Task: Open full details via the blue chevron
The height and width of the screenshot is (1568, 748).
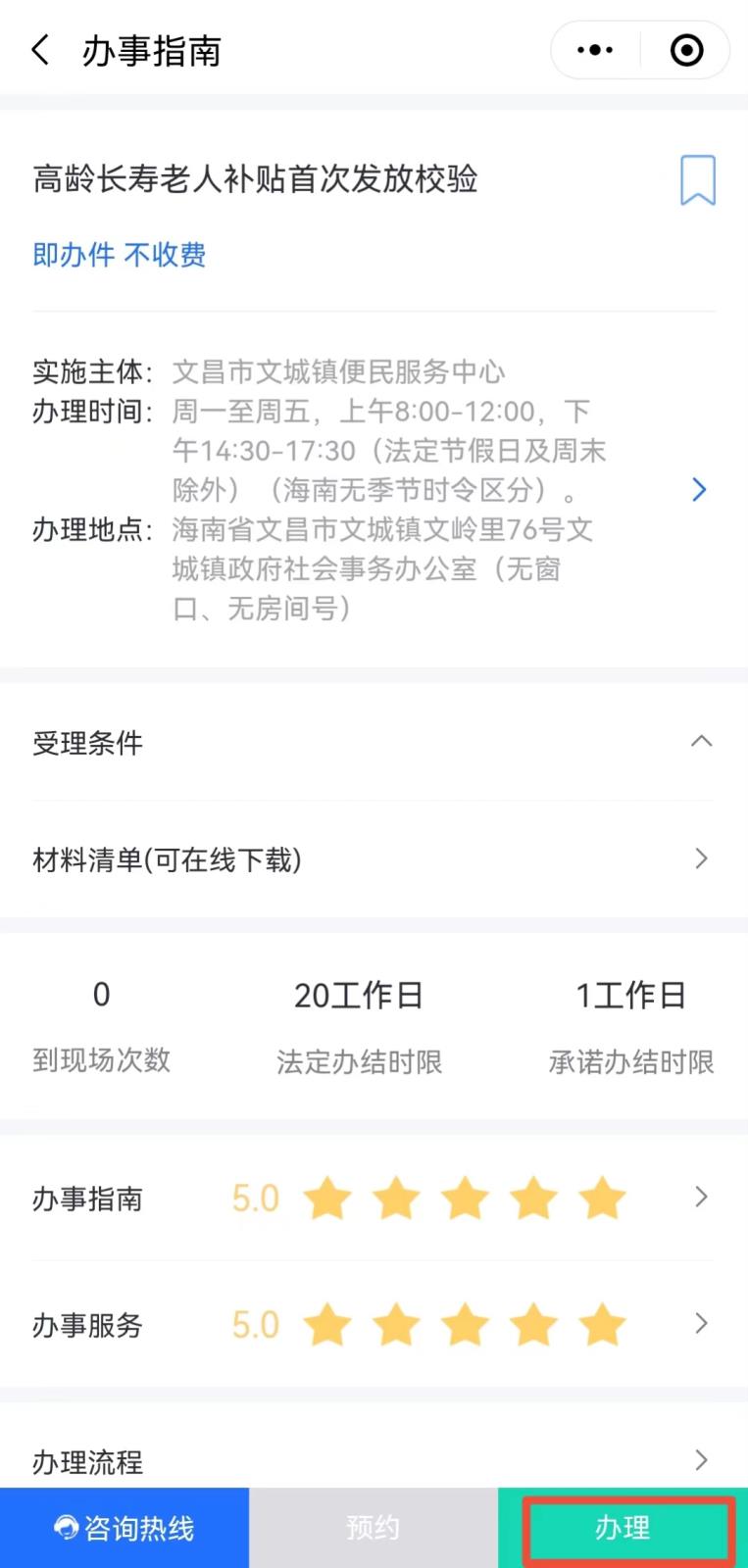Action: [699, 490]
